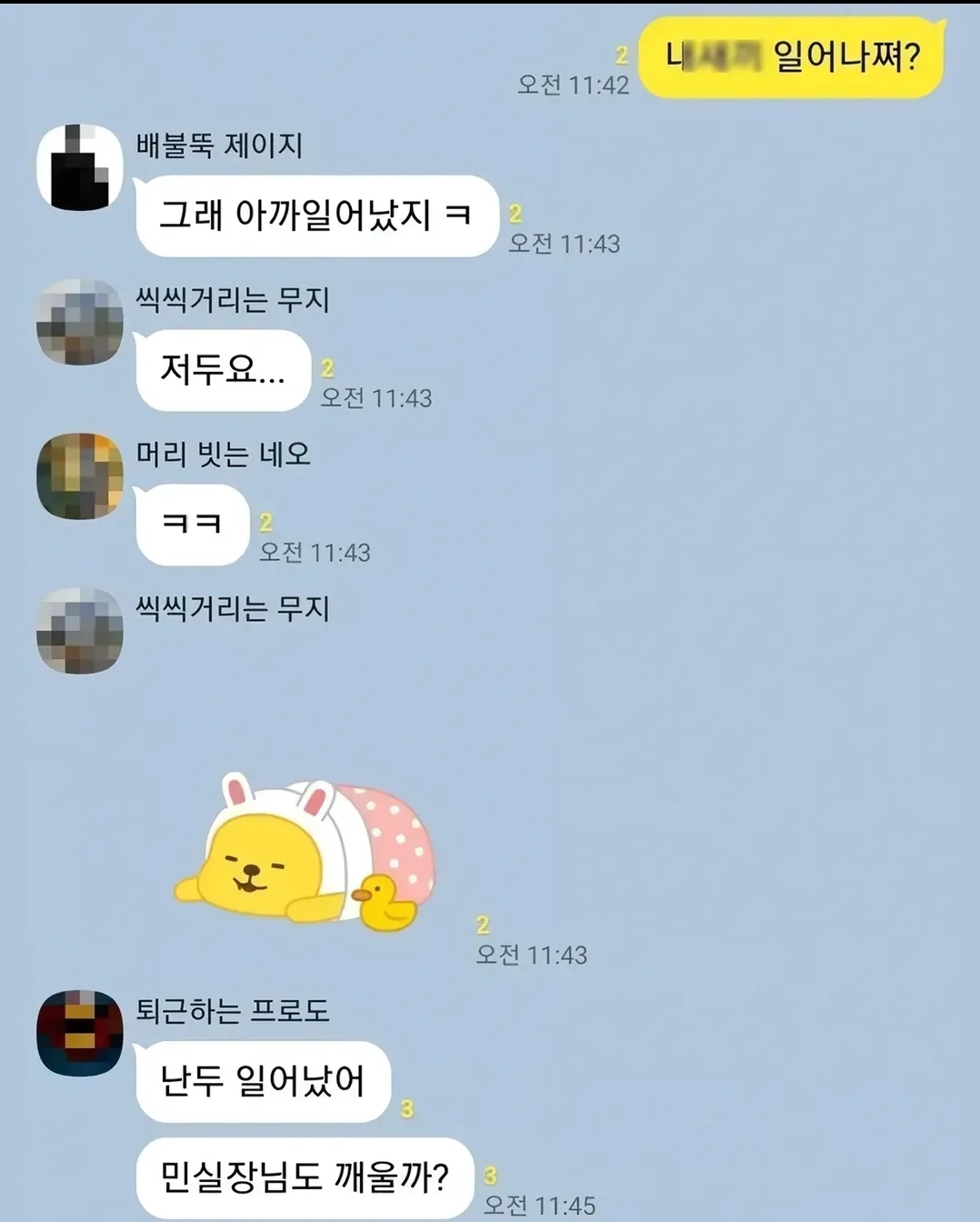
Task: Tap 씩씩거리는 무지's avatar beside 저두요... message
Action: pyautogui.click(x=79, y=322)
